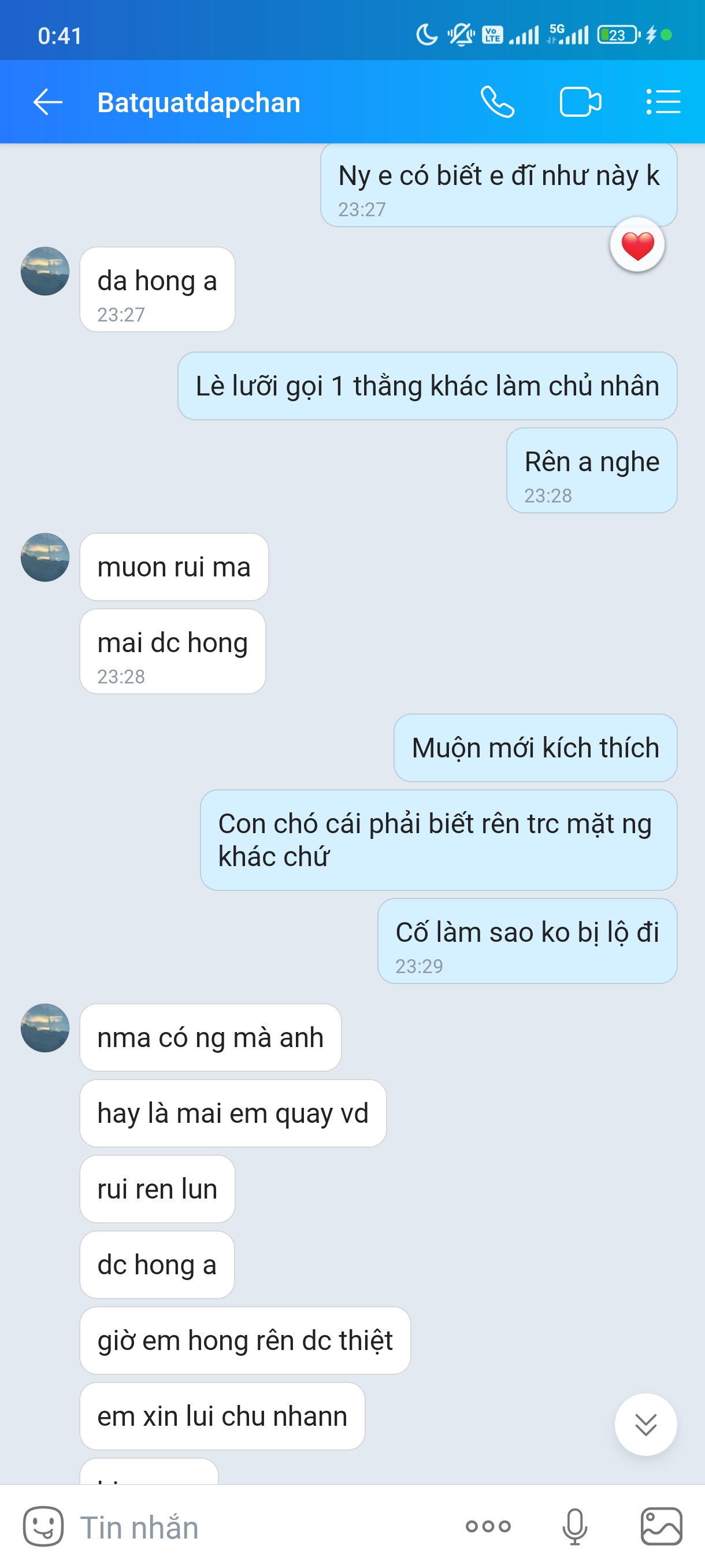Open the sticker and emoji picker
Image resolution: width=705 pixels, height=1568 pixels.
point(43,1526)
